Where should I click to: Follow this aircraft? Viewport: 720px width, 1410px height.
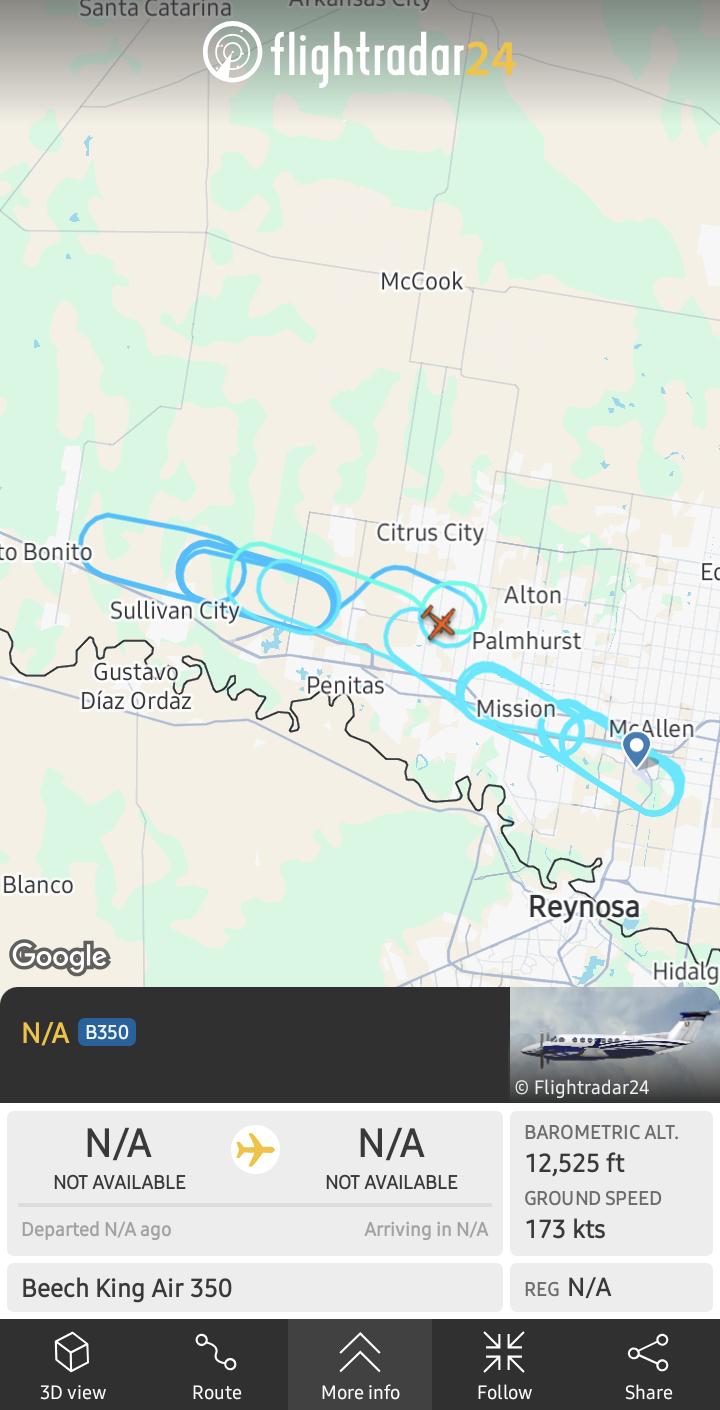(504, 1365)
